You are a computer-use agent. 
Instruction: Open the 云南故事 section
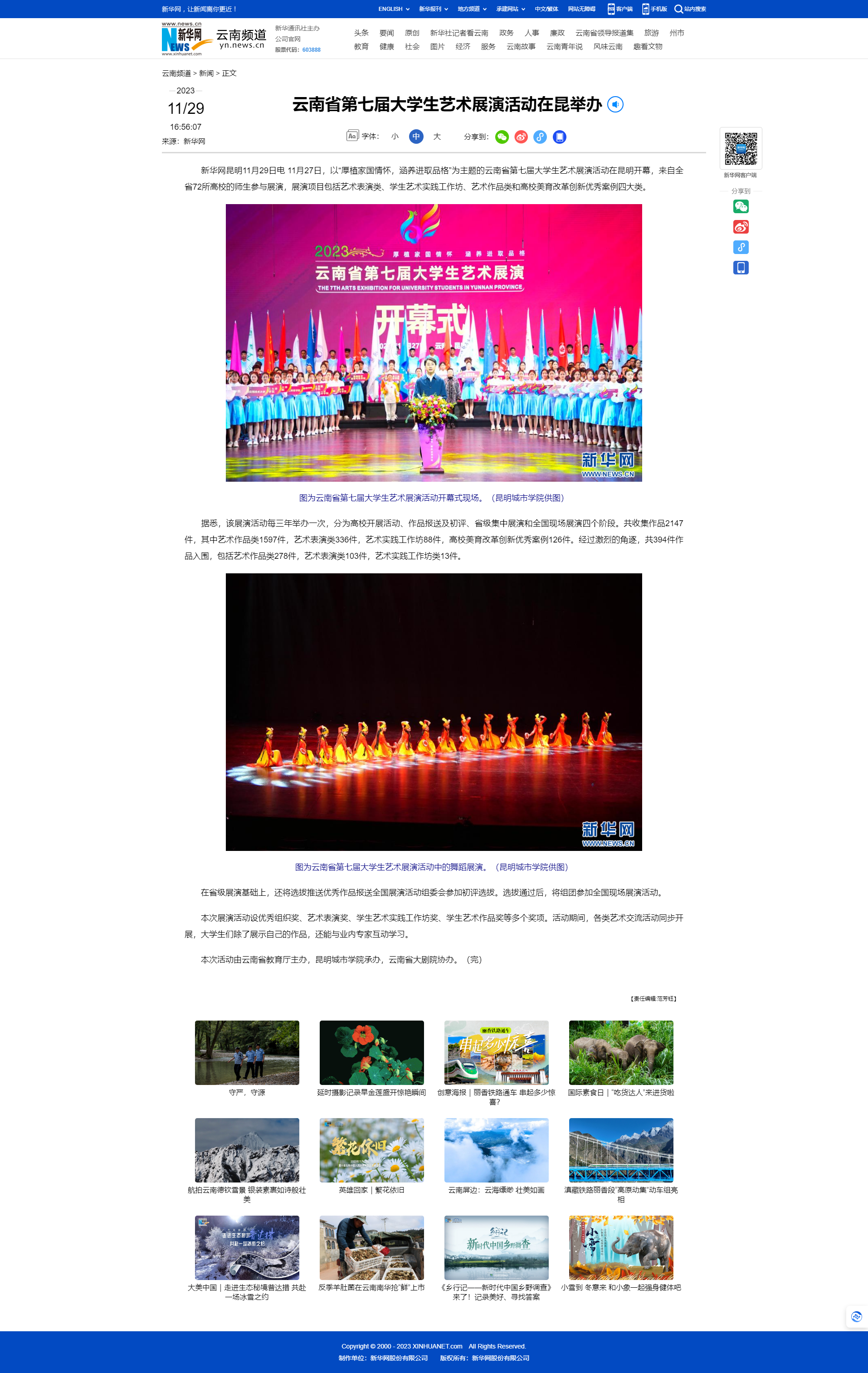pos(520,47)
